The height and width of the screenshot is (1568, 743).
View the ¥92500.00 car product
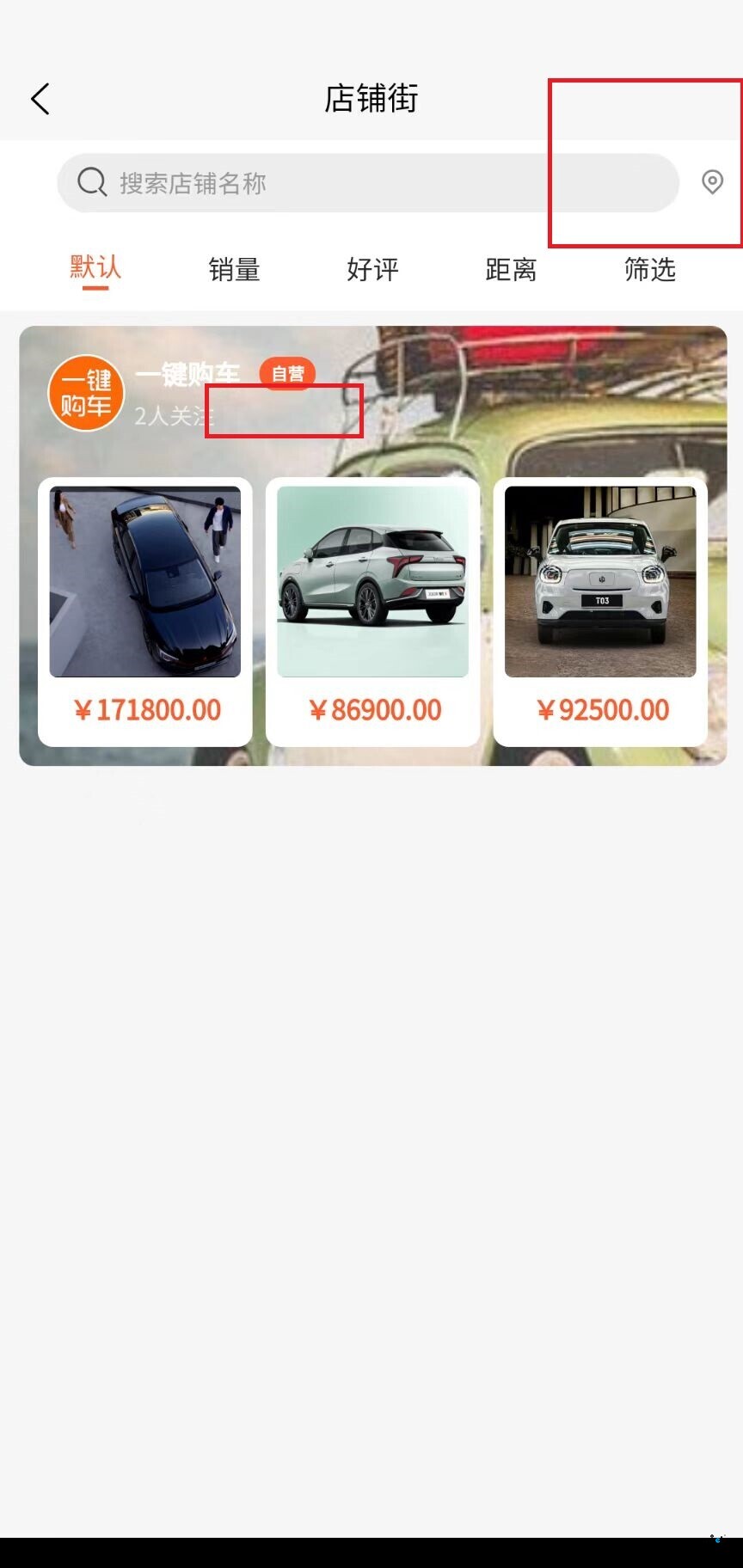point(600,610)
